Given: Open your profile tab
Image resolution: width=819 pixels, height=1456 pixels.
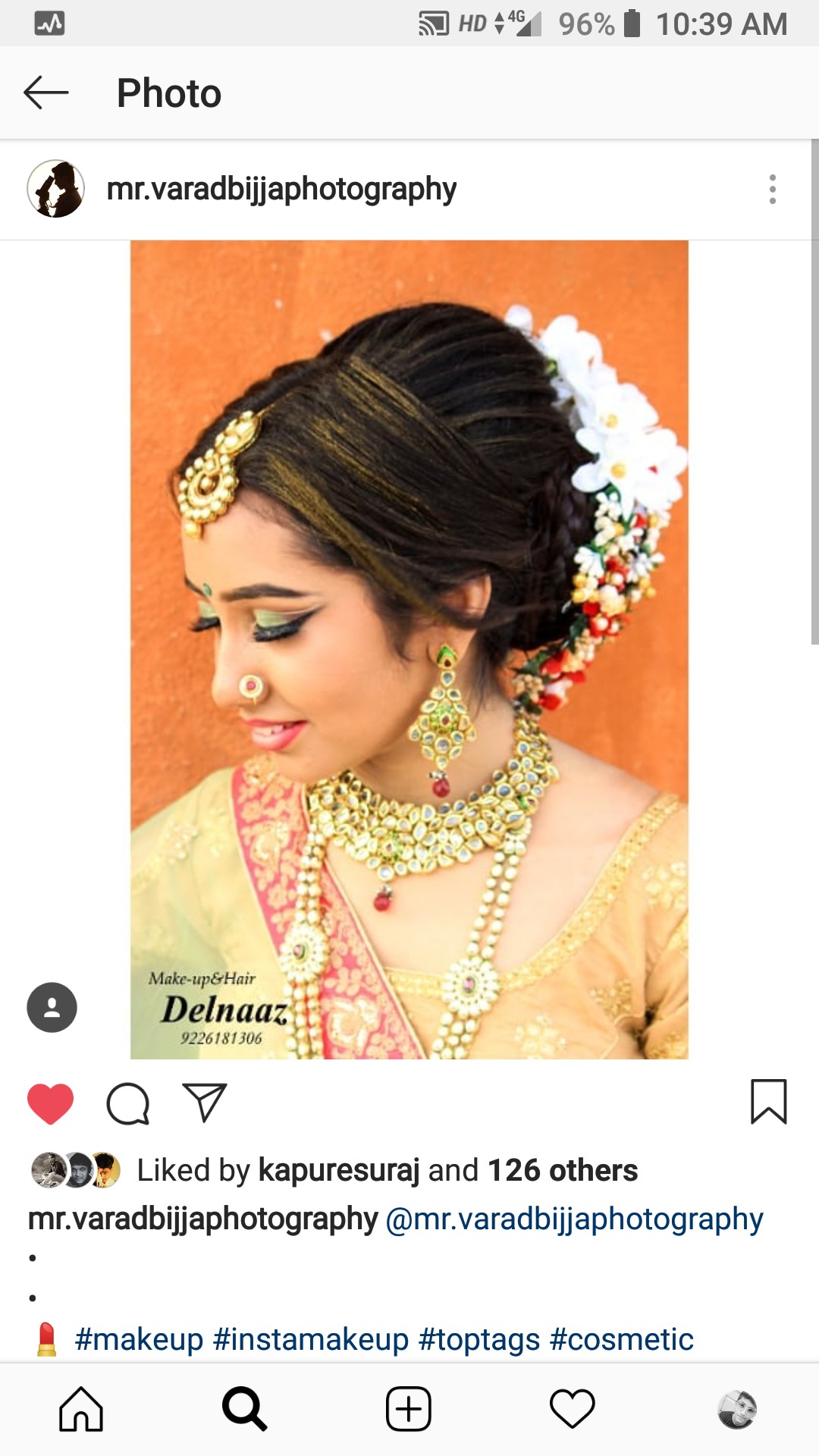Looking at the screenshot, I should [736, 1409].
